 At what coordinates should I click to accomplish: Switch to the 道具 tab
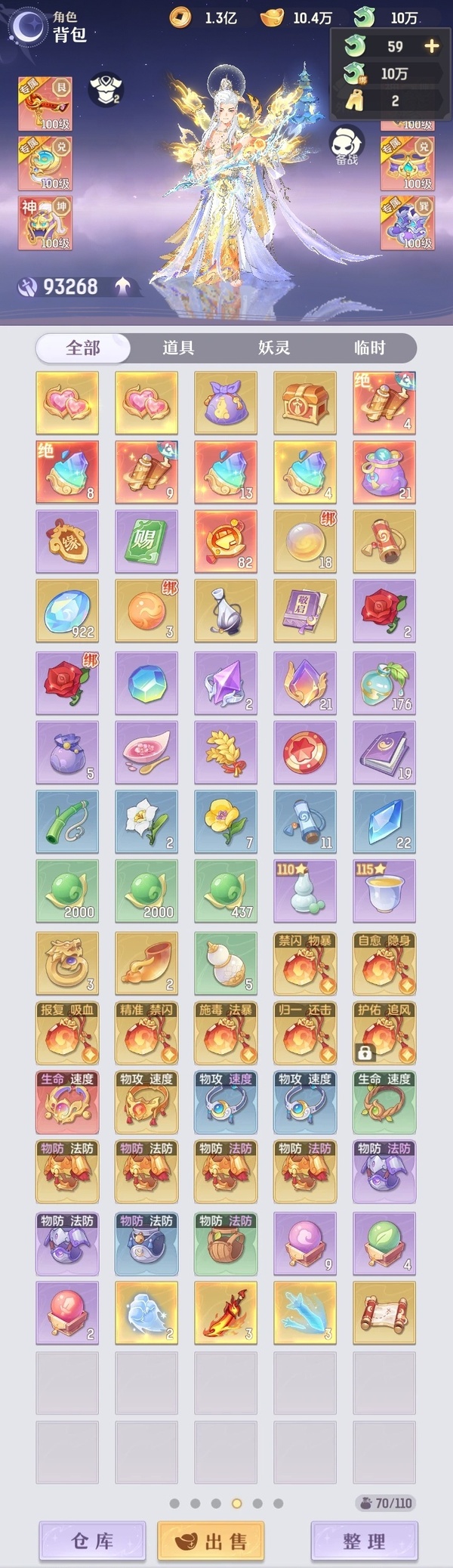pos(179,348)
